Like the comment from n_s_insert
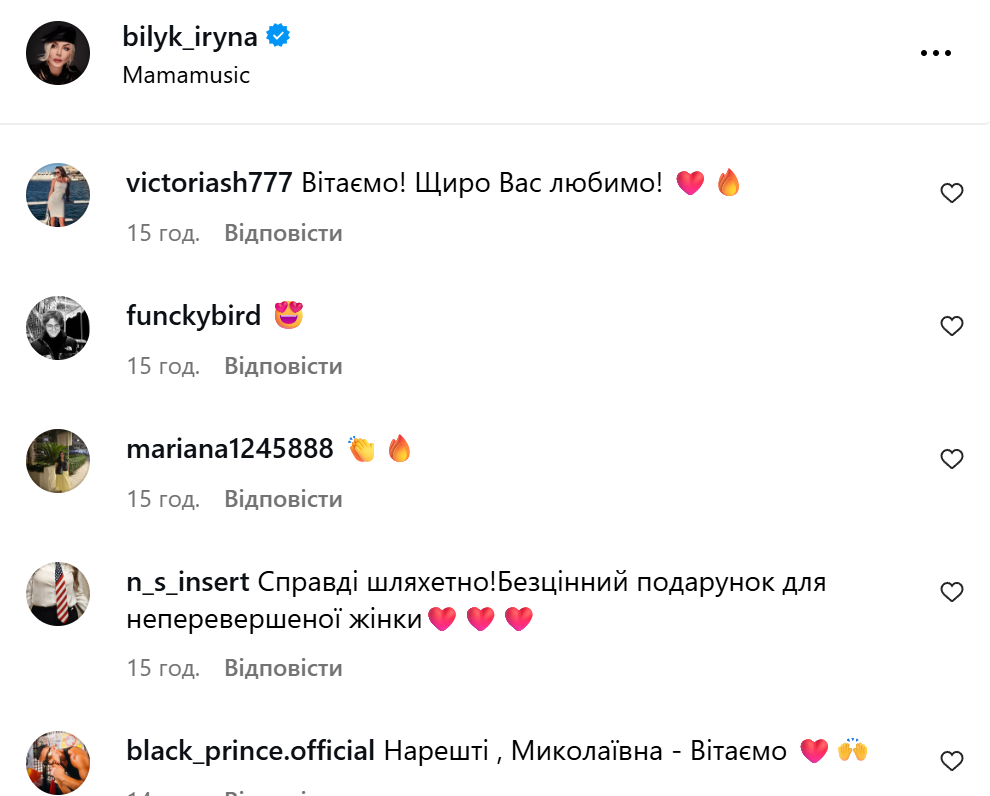This screenshot has width=990, height=796. (x=951, y=592)
